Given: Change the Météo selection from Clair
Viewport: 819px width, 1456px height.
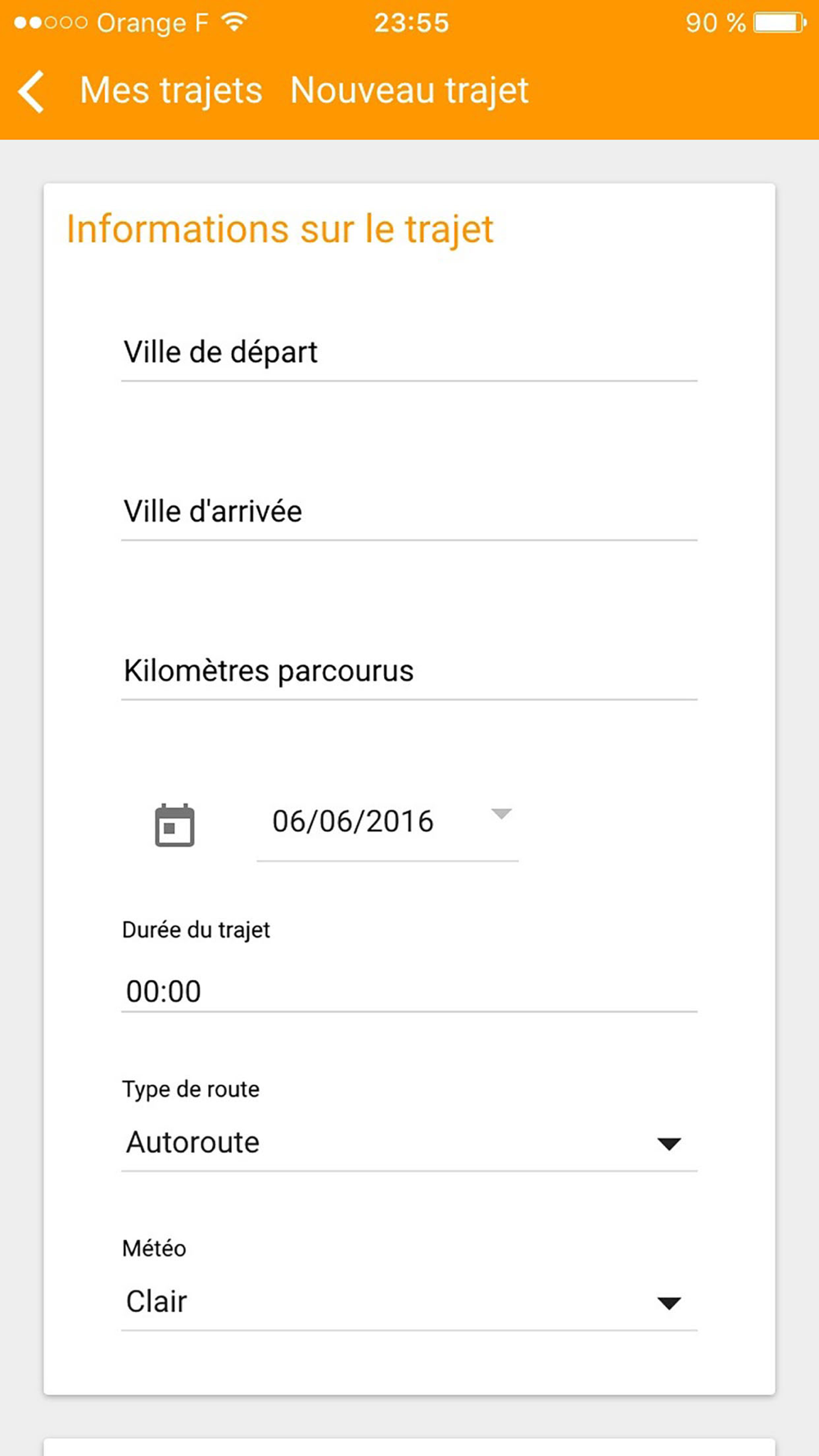Looking at the screenshot, I should click(x=408, y=1302).
